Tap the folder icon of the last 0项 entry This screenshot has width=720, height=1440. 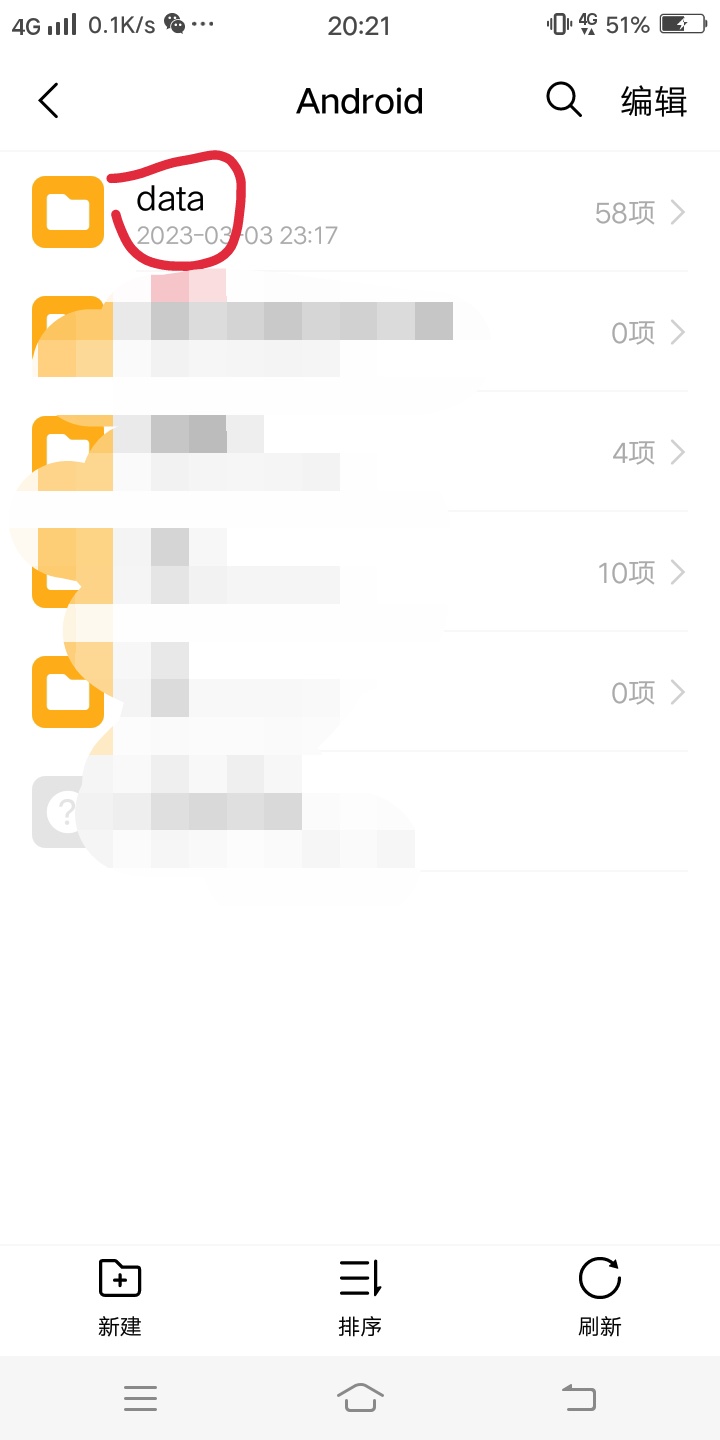(68, 692)
